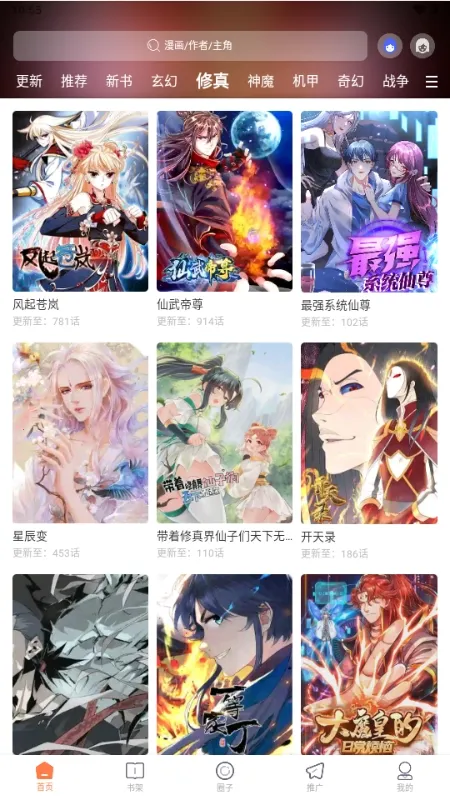Open the category menu hamburger icon
The width and height of the screenshot is (450, 800).
pyautogui.click(x=432, y=82)
